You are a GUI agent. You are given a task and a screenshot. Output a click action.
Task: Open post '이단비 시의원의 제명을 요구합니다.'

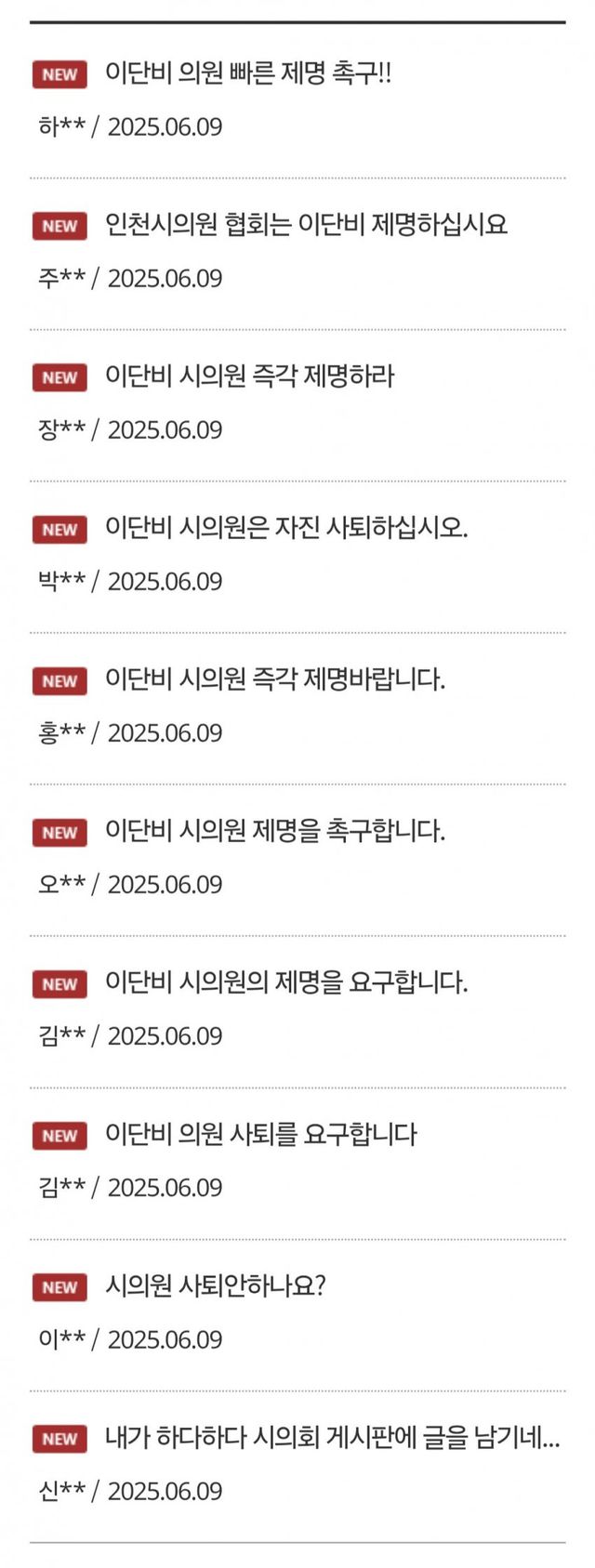click(x=286, y=982)
